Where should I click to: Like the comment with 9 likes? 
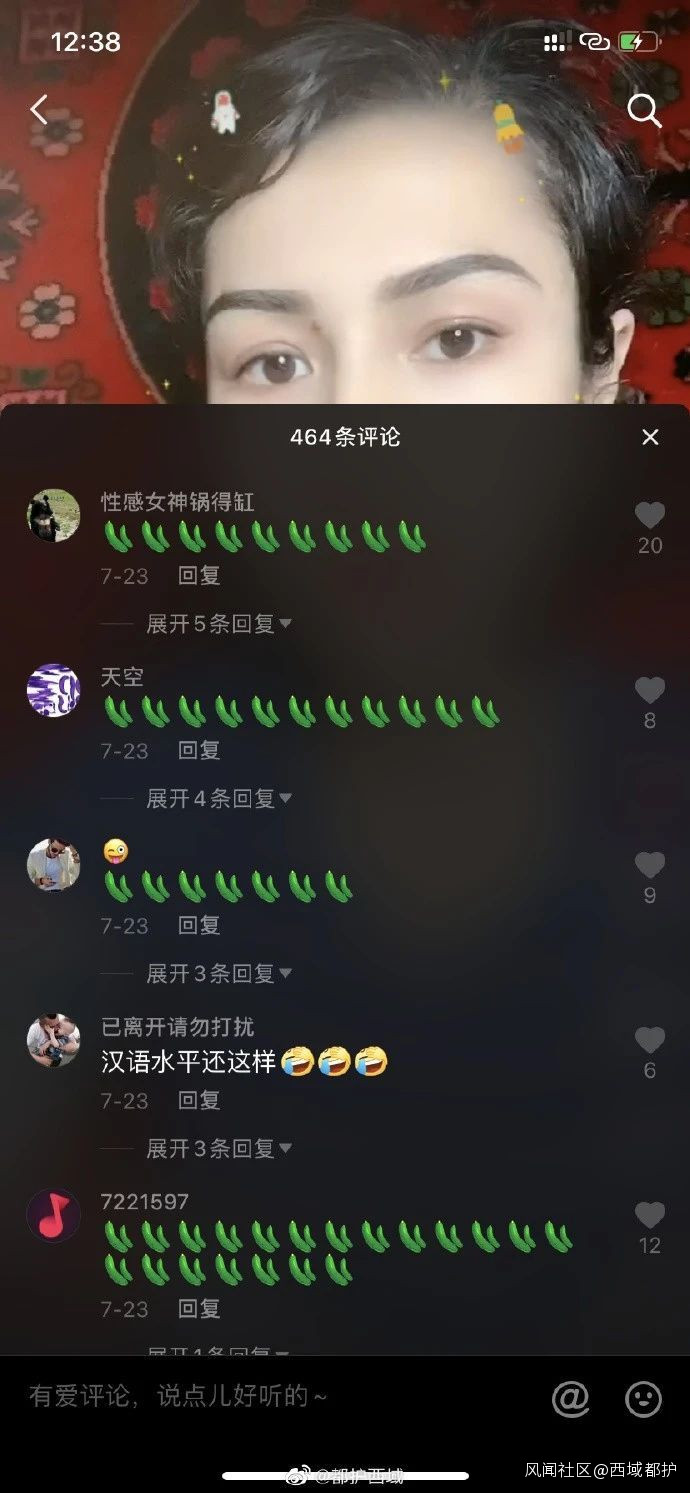click(x=650, y=866)
